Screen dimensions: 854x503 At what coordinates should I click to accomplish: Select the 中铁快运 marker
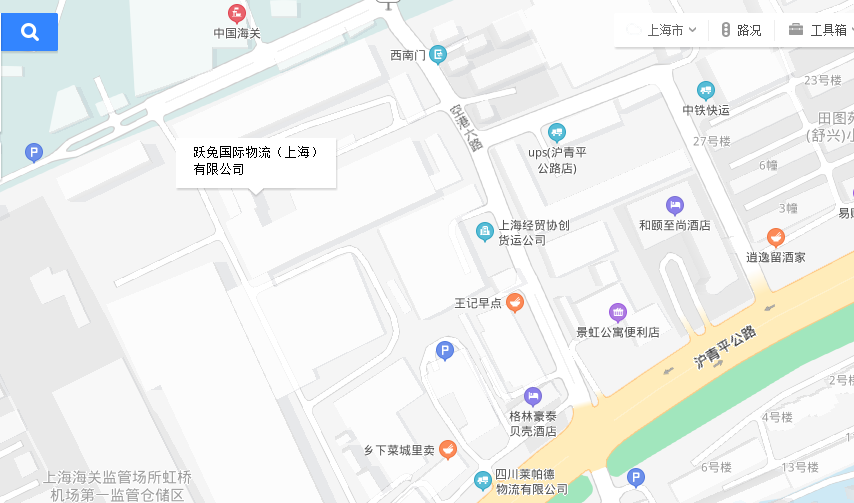point(706,91)
